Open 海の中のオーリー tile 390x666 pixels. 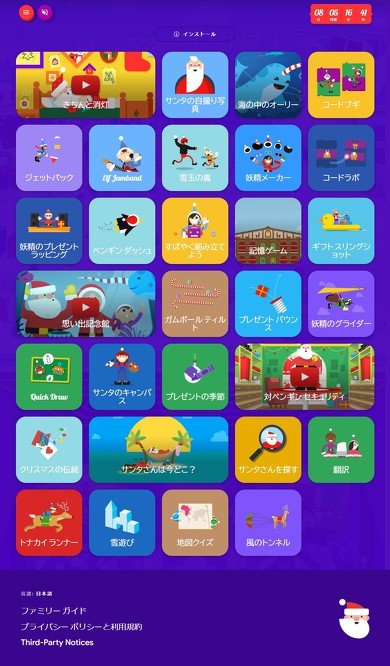tap(268, 85)
